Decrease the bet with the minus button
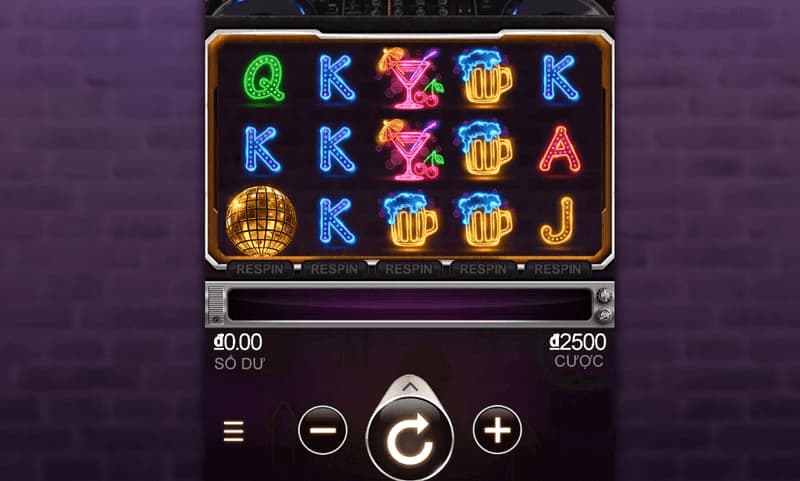This screenshot has height=481, width=800. coord(323,431)
